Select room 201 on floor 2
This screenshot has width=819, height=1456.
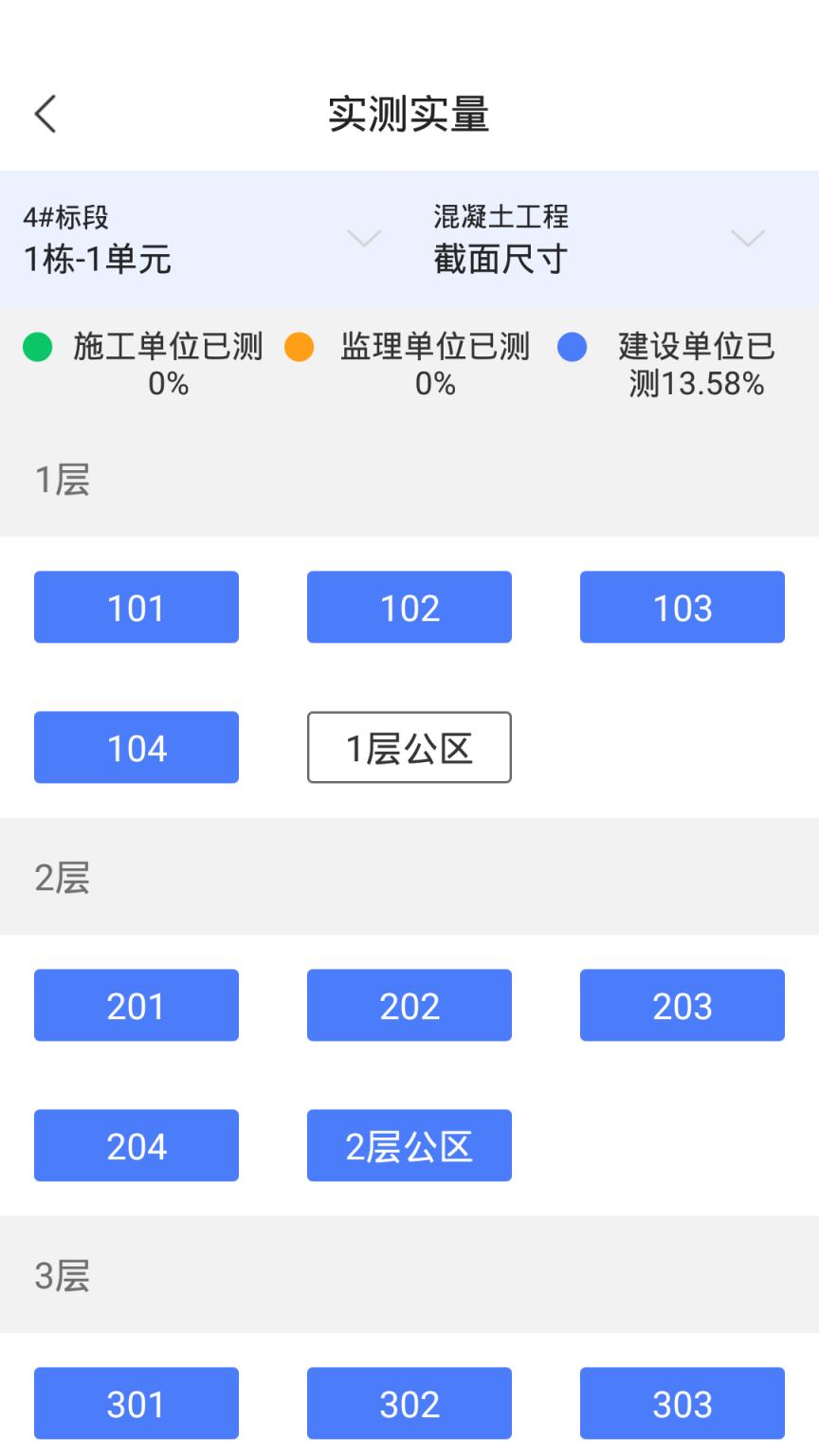136,1005
